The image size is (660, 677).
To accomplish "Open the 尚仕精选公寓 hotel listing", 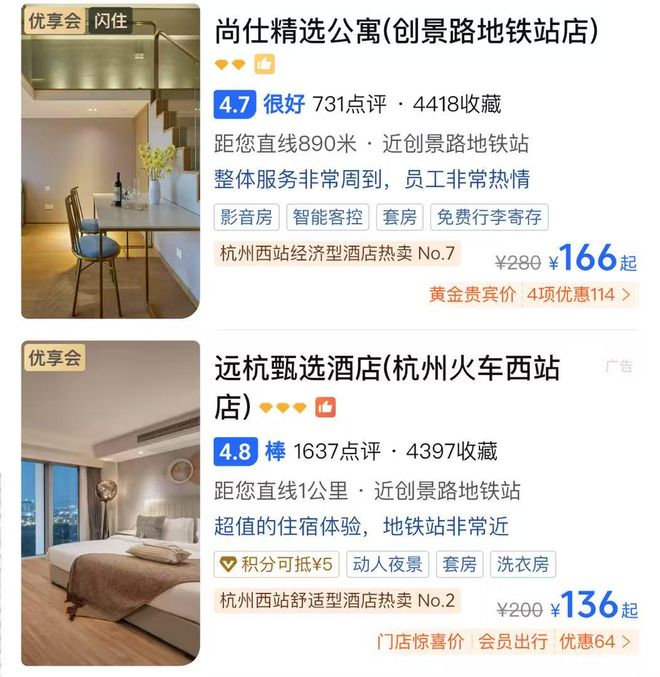I will coord(406,32).
